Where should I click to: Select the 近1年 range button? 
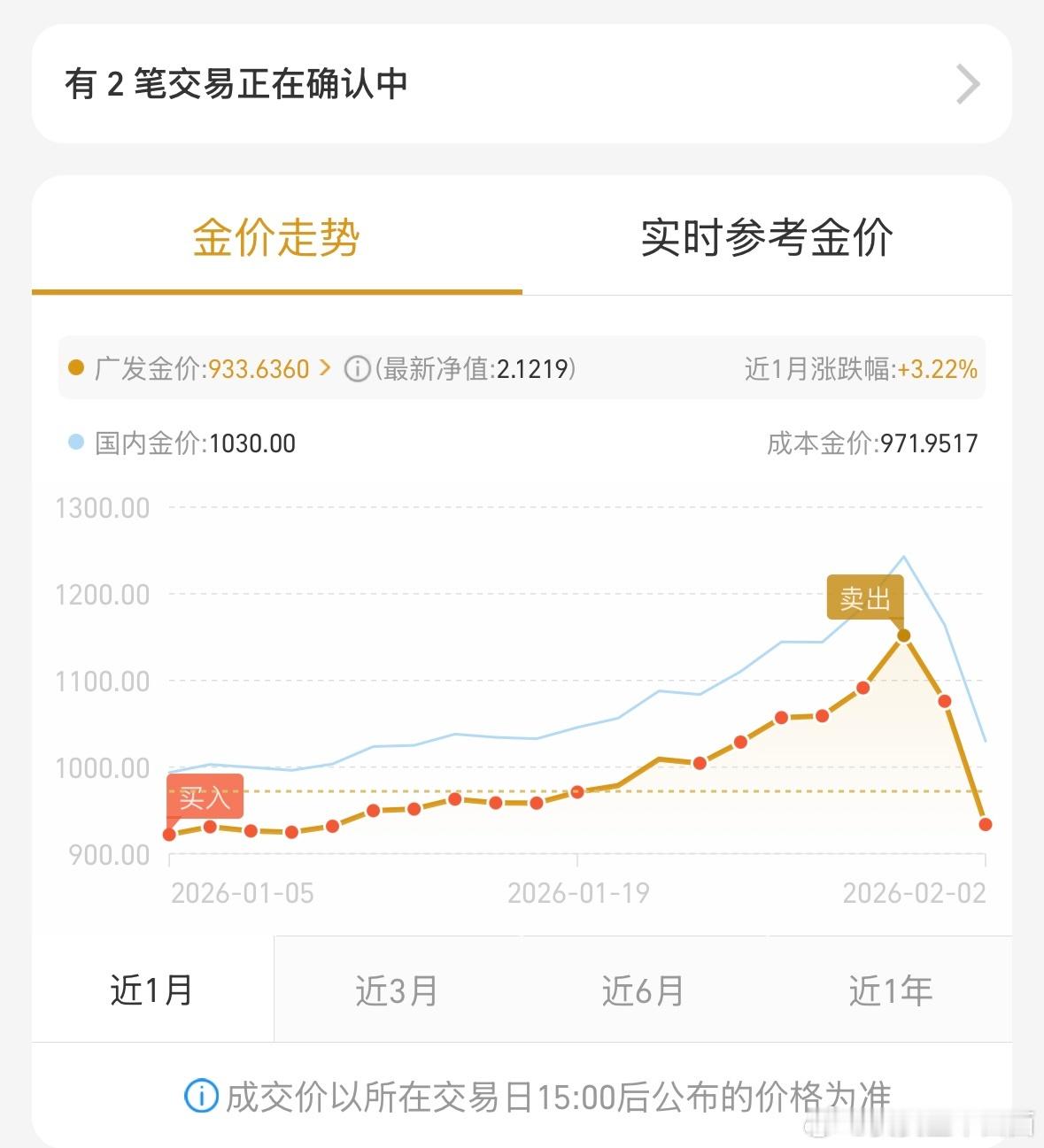click(x=891, y=990)
